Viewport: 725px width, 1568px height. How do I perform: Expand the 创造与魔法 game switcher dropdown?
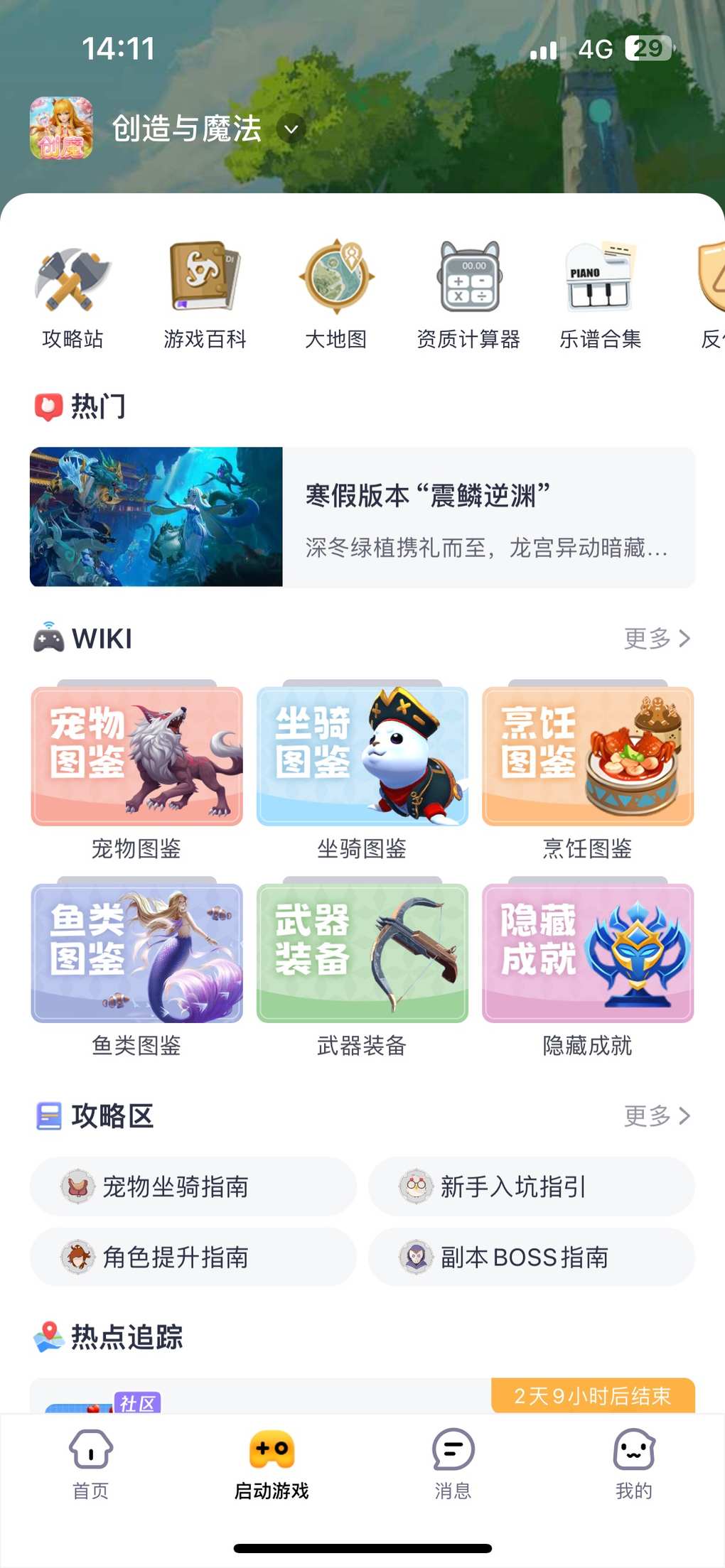click(x=291, y=130)
